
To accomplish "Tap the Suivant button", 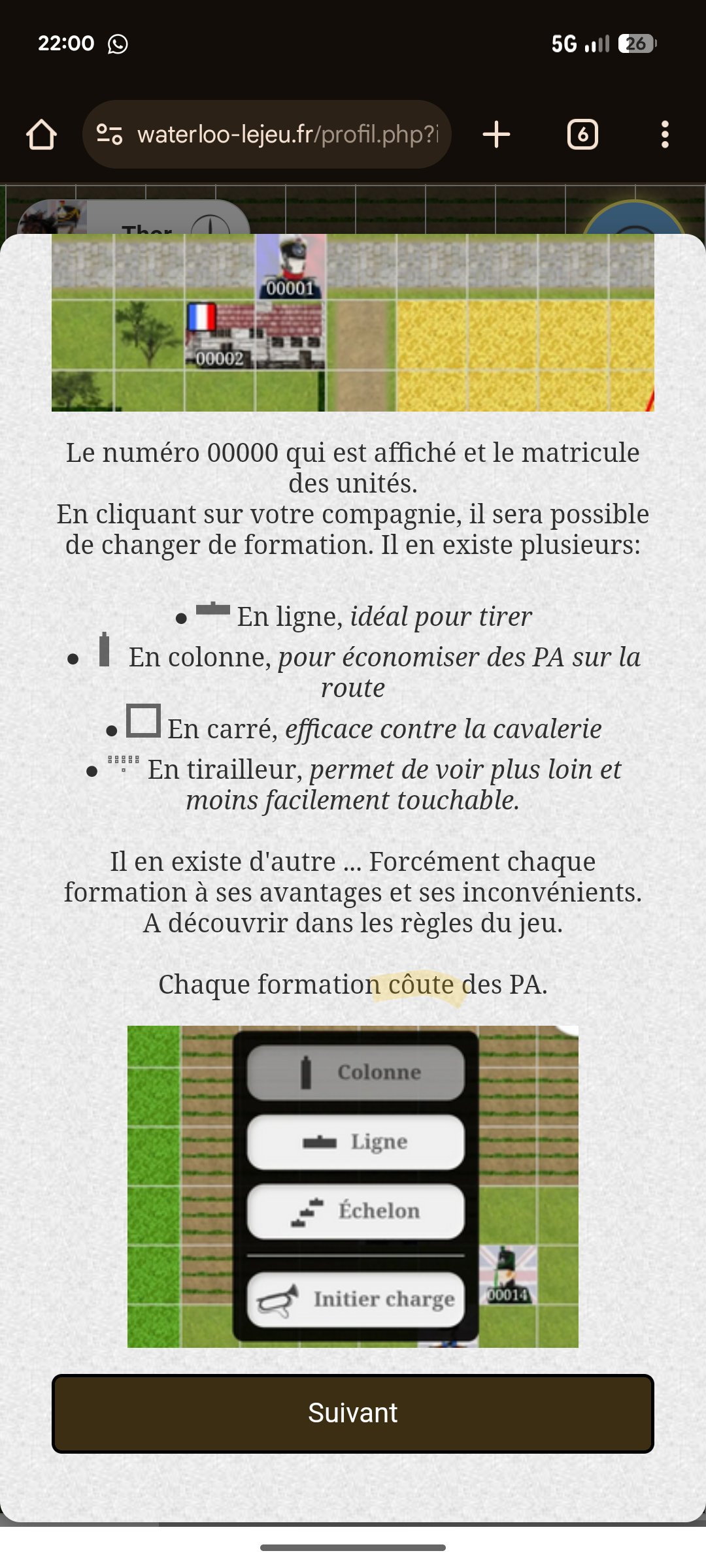I will [x=353, y=1413].
